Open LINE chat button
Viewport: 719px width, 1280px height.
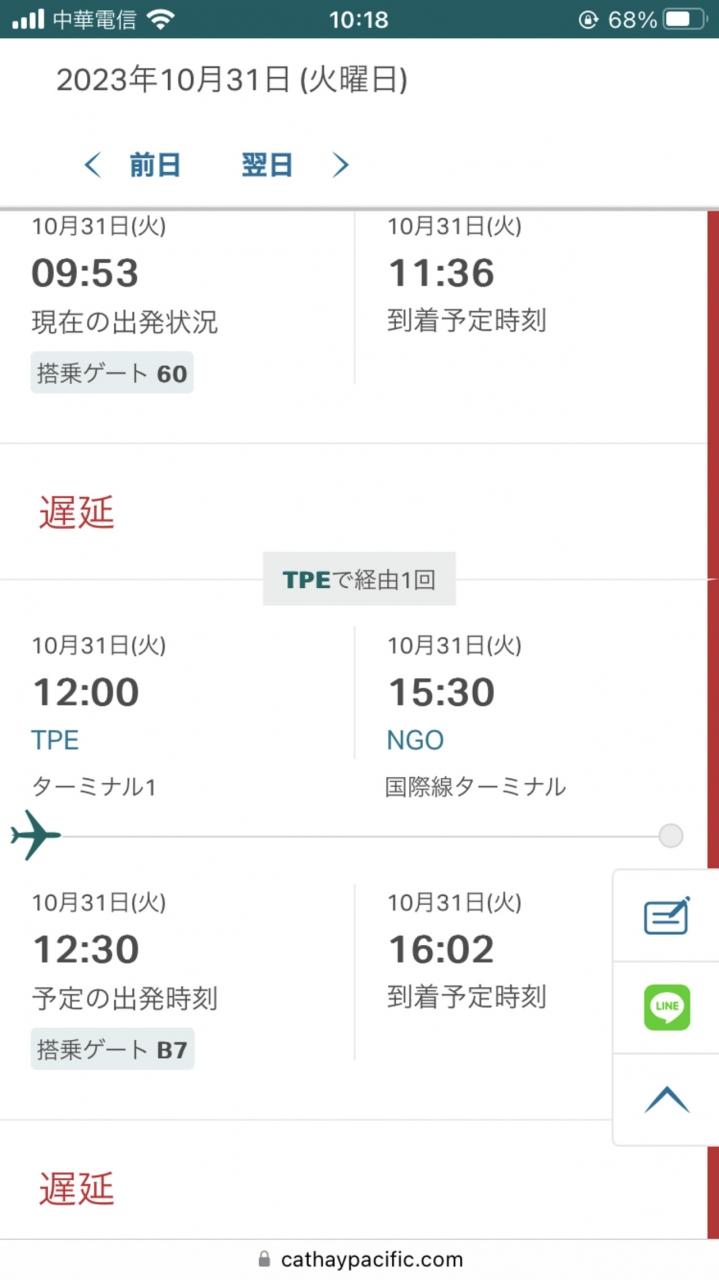[666, 1007]
